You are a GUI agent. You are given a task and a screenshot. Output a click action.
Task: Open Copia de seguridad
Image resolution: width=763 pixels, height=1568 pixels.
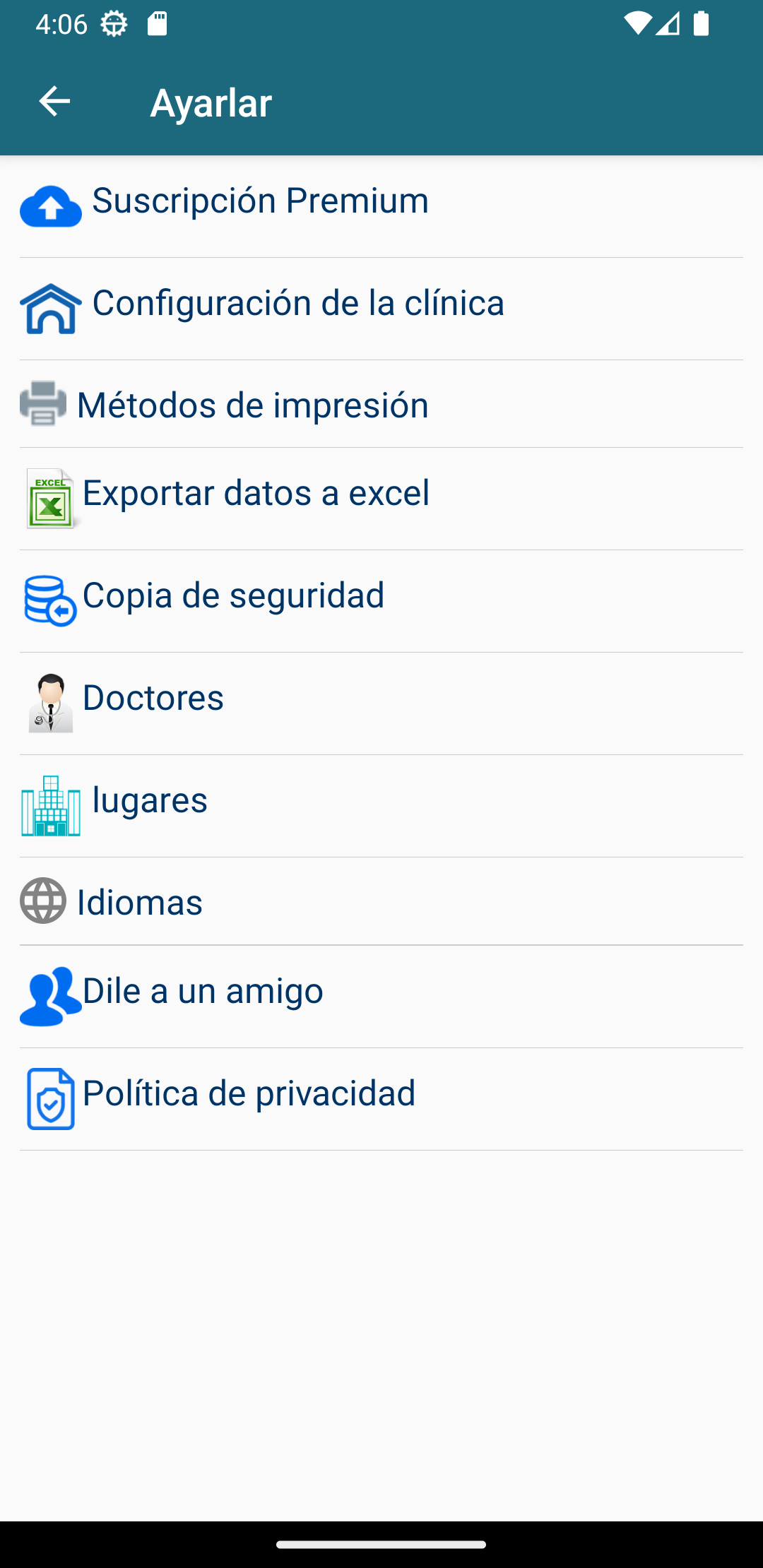click(x=233, y=596)
